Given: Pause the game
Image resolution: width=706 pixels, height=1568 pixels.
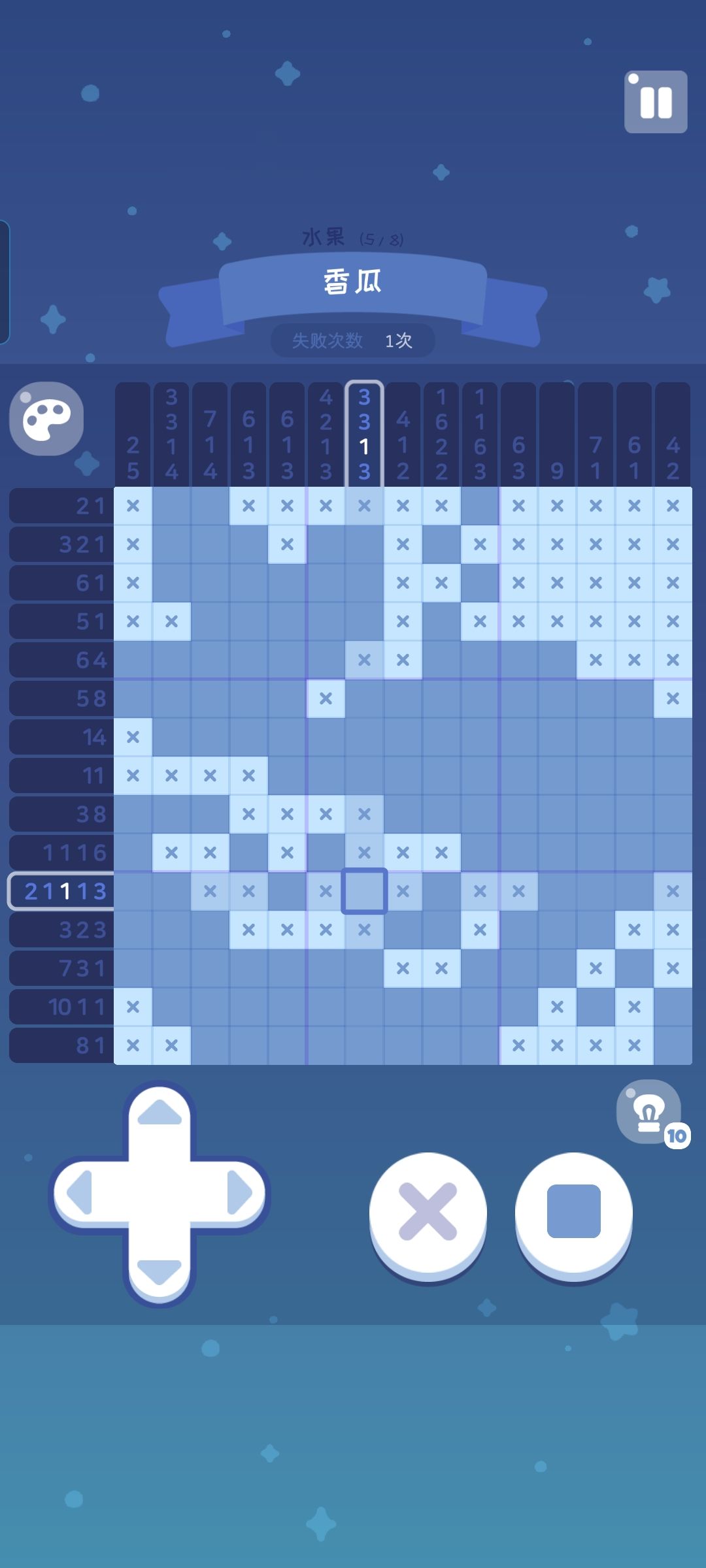Looking at the screenshot, I should click(x=656, y=101).
